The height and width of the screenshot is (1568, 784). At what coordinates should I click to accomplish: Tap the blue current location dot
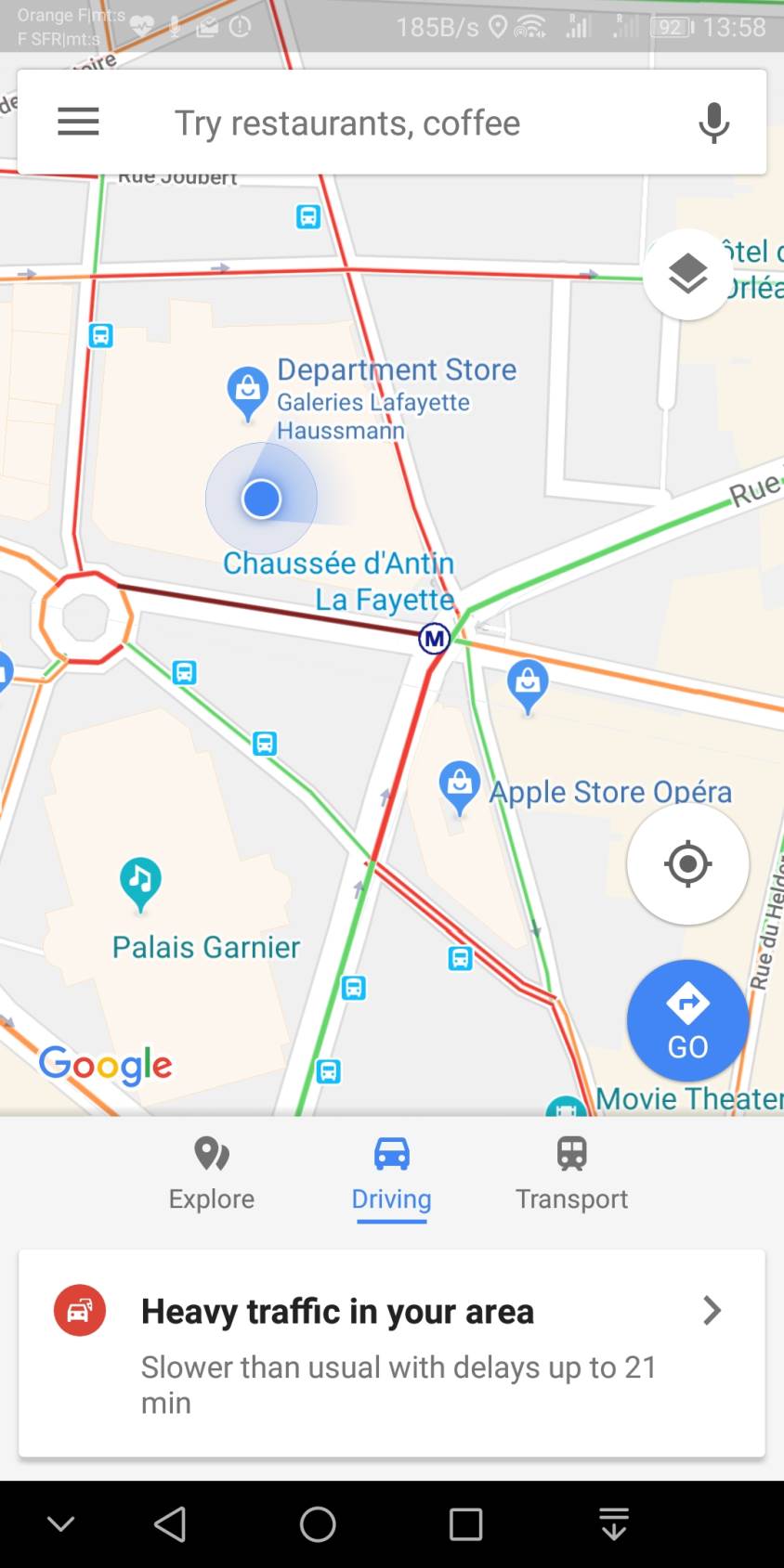pos(261,499)
